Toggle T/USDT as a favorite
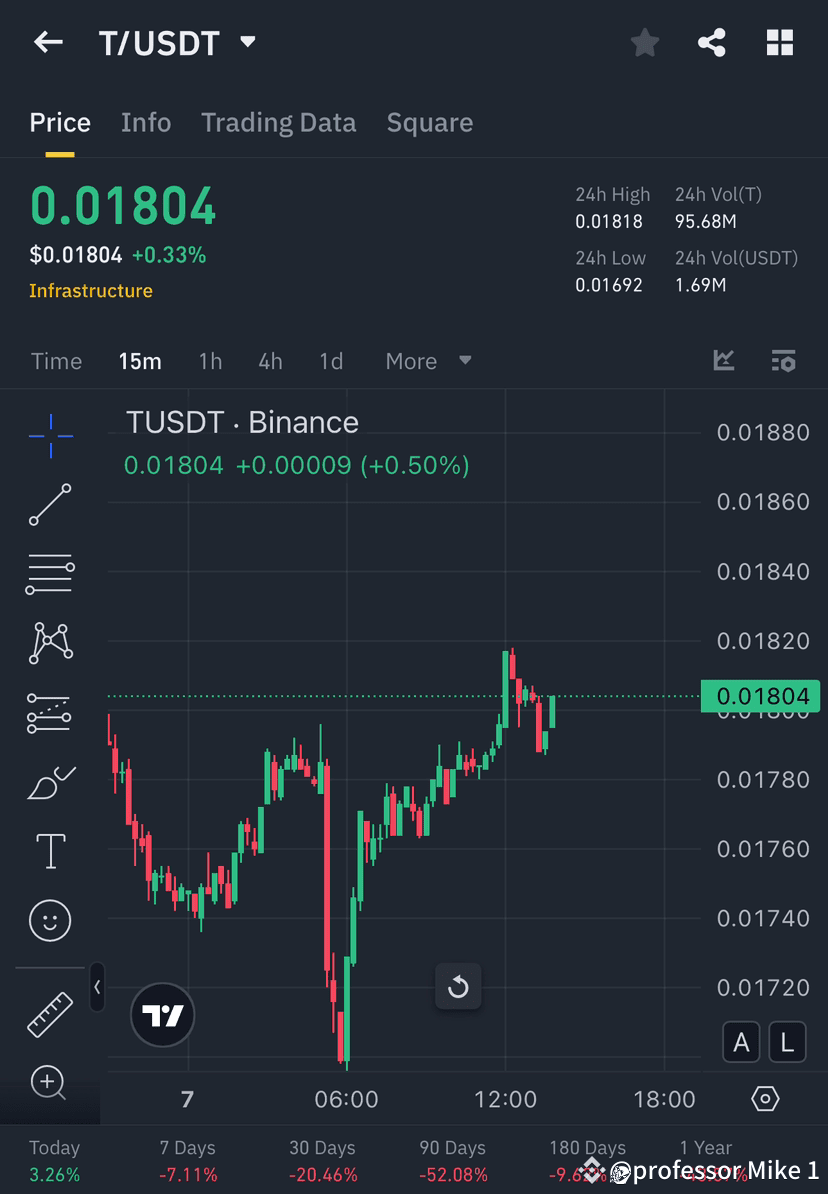The height and width of the screenshot is (1194, 828). 644,42
